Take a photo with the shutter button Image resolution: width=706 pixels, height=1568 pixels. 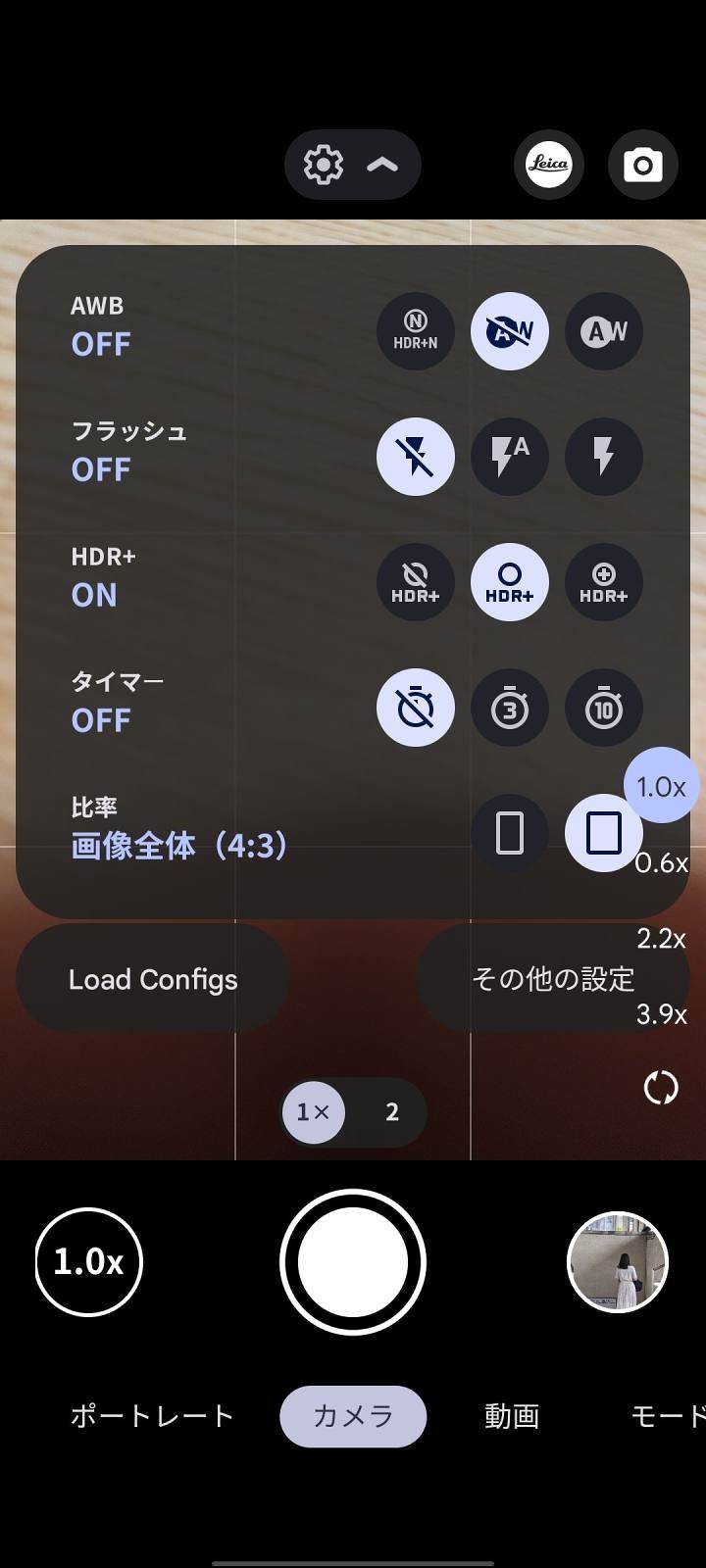click(x=353, y=1262)
